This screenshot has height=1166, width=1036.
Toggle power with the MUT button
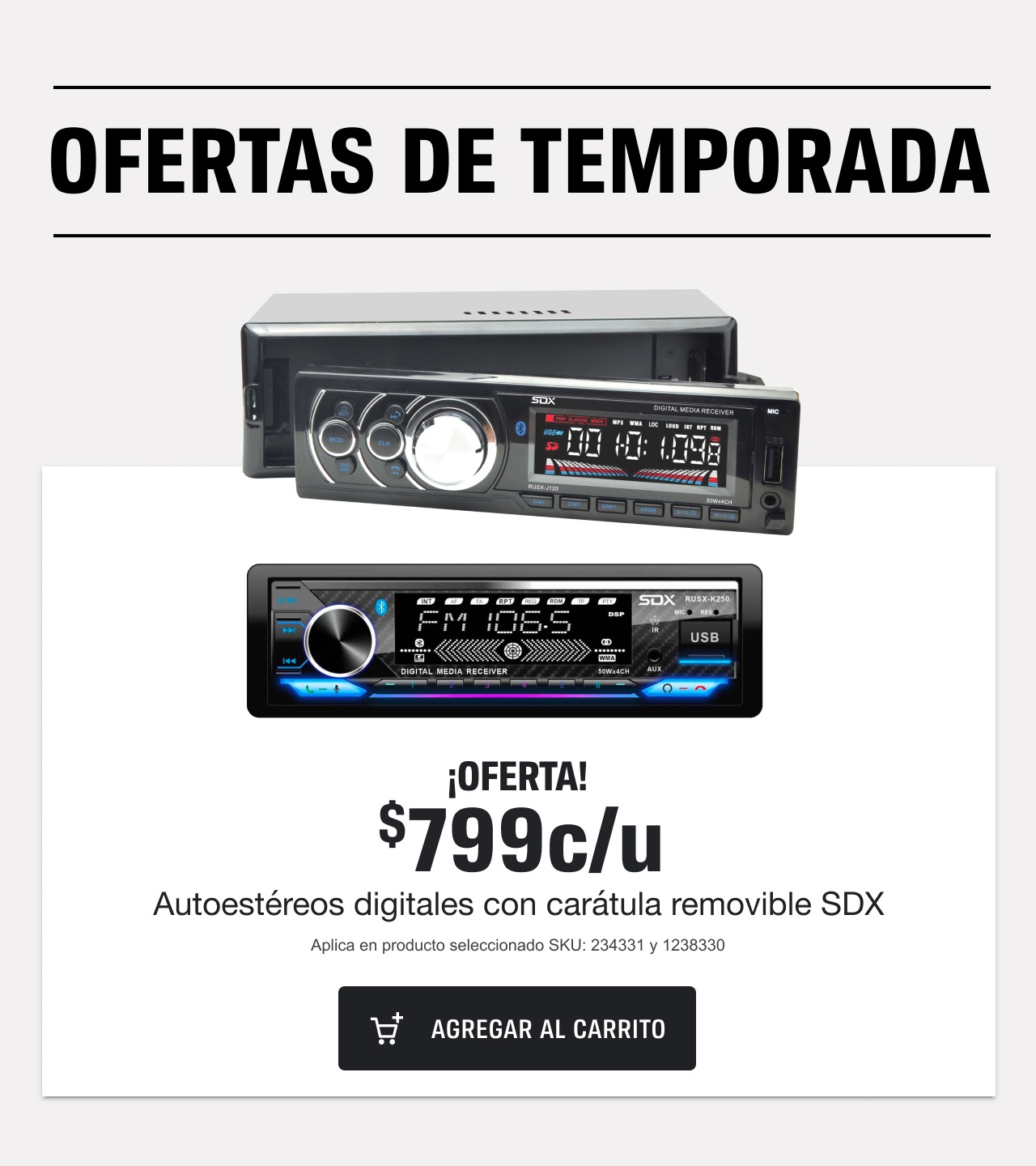coord(342,409)
